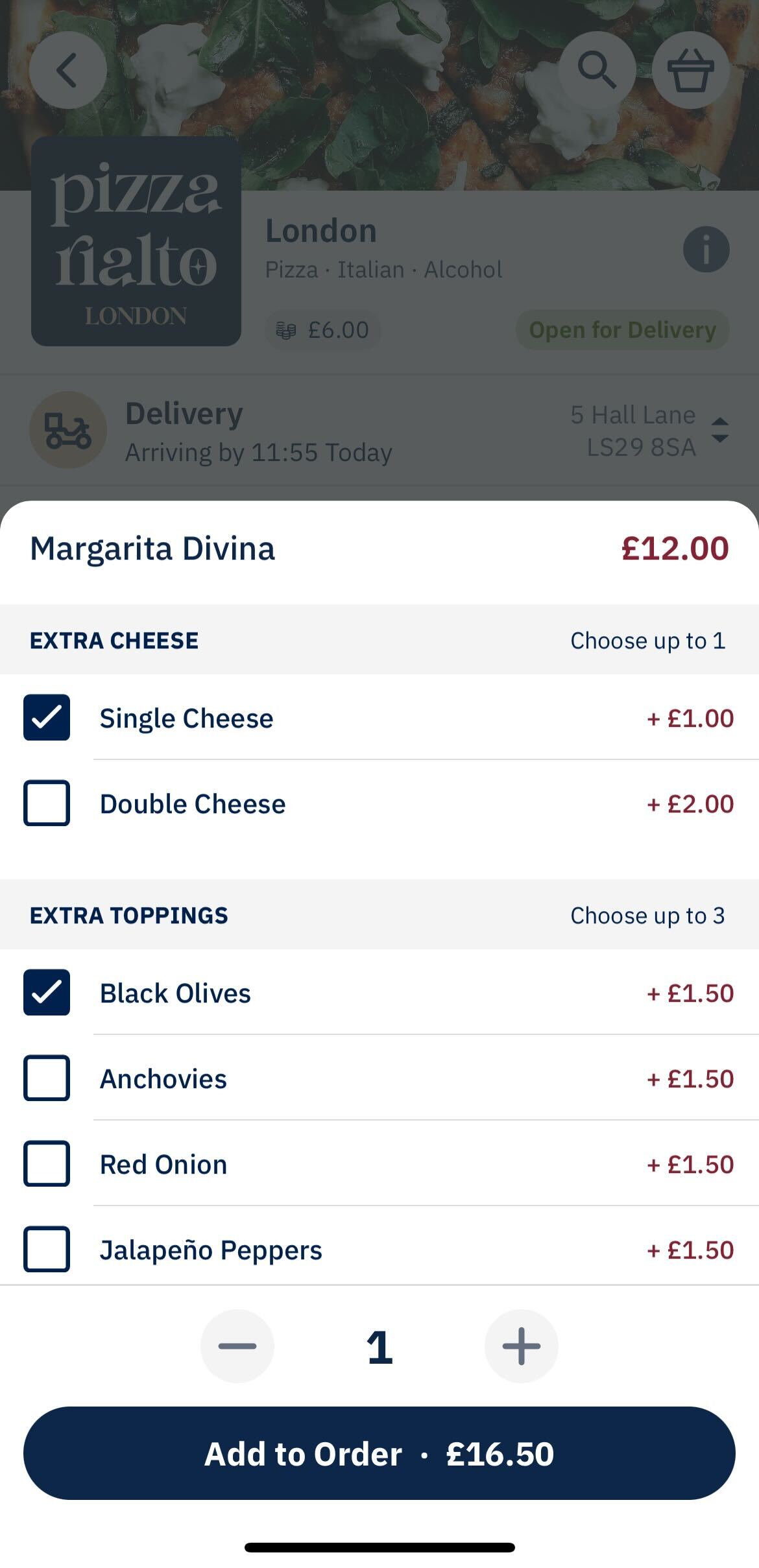This screenshot has height=1568, width=759.
Task: Increase quantity with plus button
Action: [521, 1346]
